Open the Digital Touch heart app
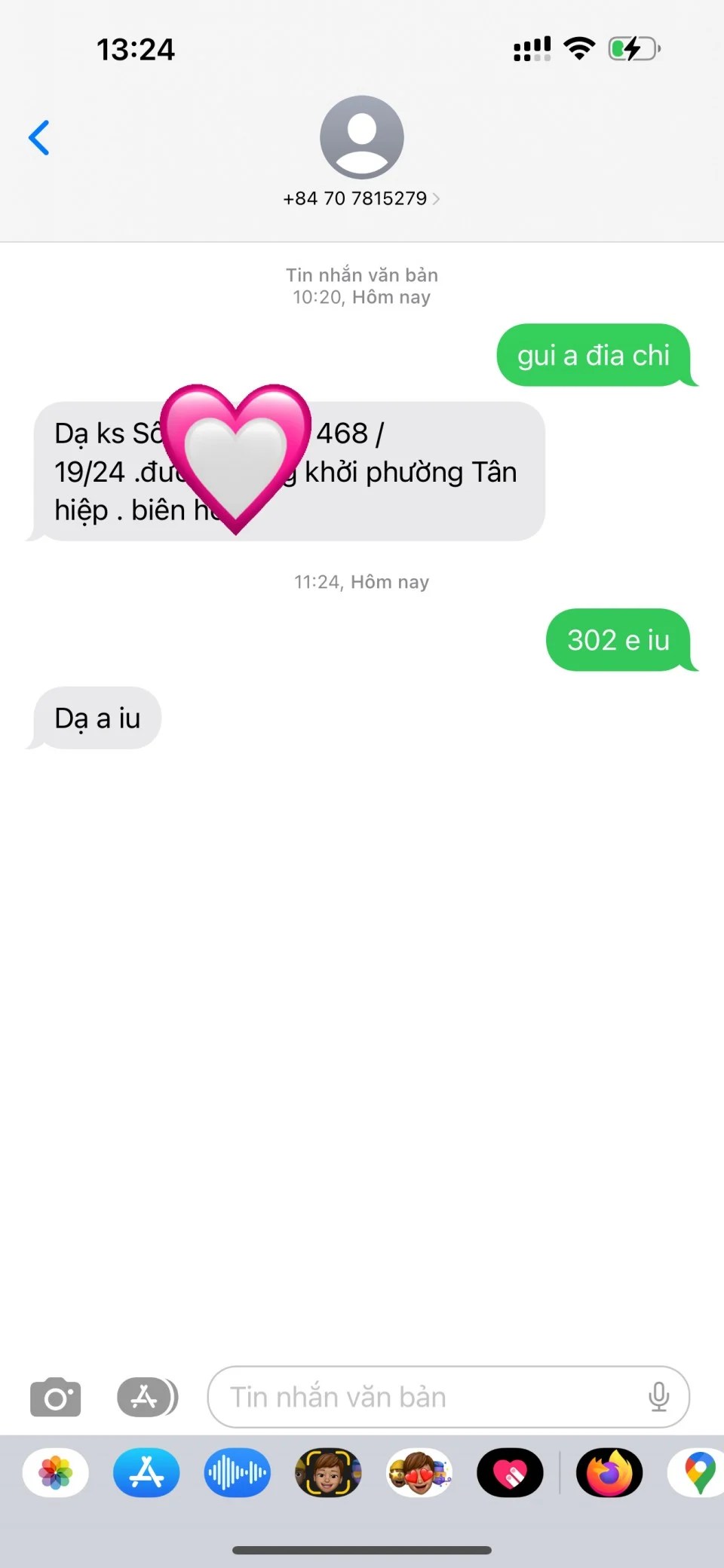This screenshot has width=724, height=1568. [x=510, y=1472]
